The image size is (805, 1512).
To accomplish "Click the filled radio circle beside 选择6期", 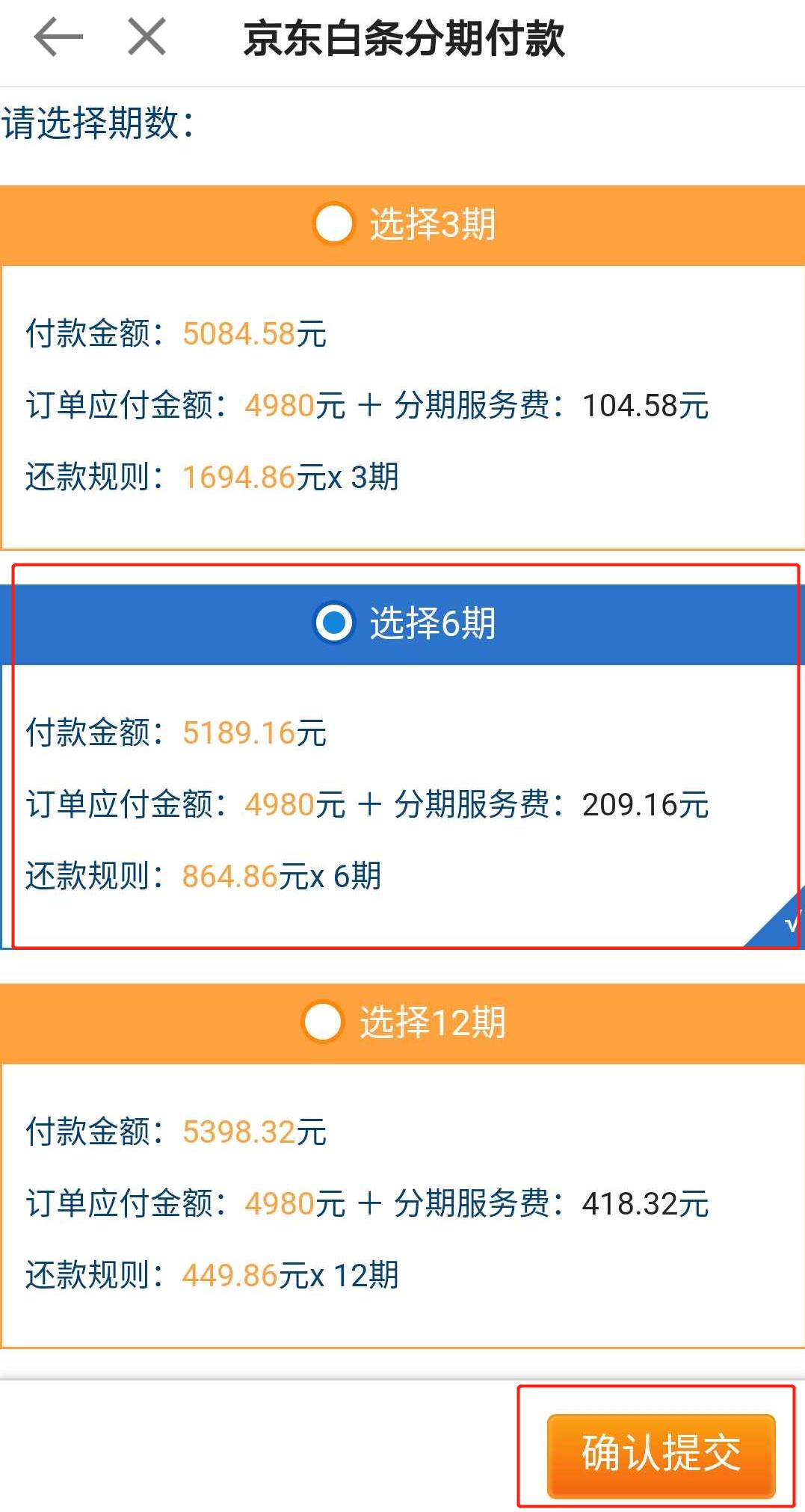I will click(334, 623).
